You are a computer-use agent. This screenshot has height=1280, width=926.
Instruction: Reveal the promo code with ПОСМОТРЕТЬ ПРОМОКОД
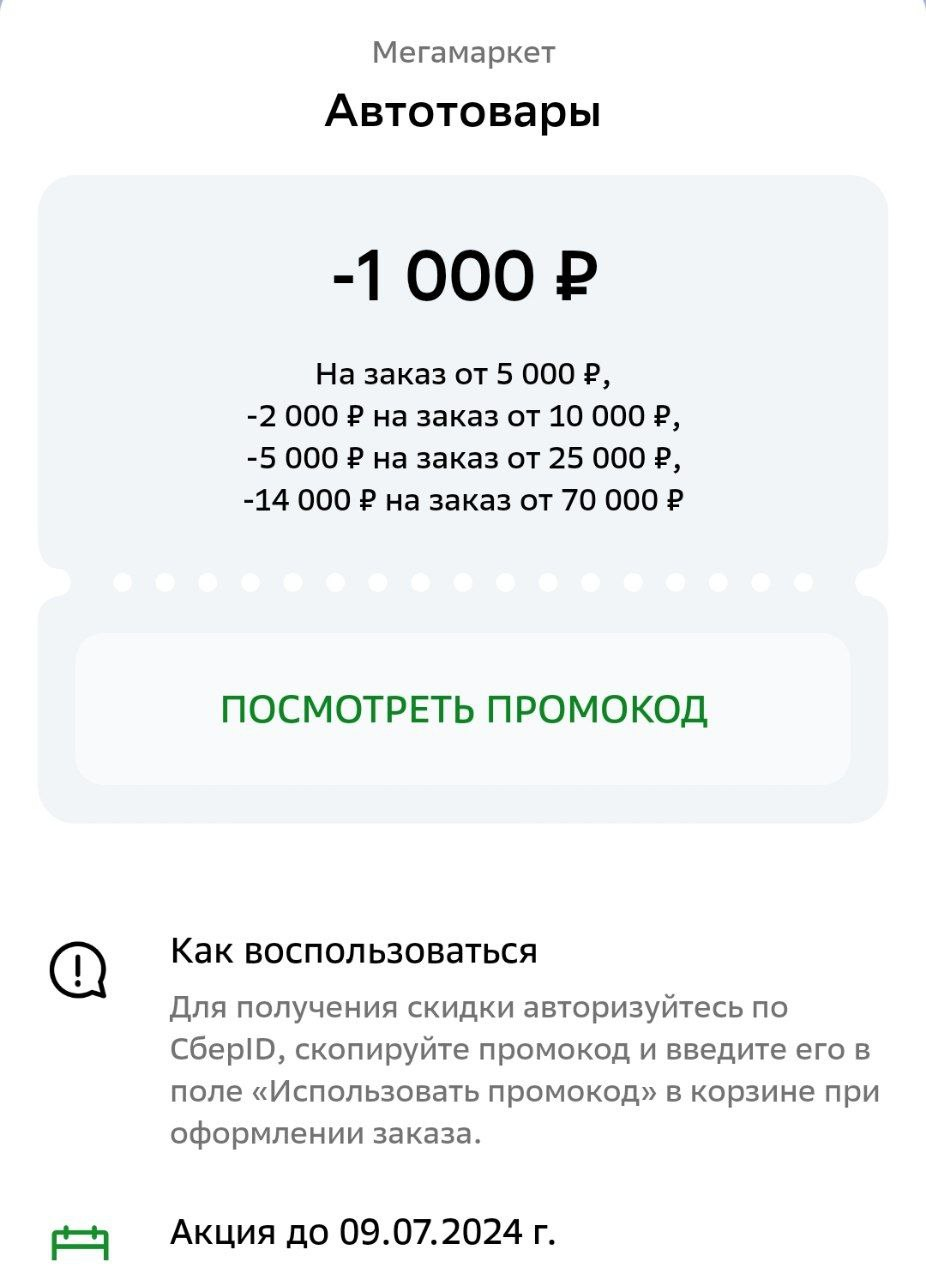(x=463, y=709)
